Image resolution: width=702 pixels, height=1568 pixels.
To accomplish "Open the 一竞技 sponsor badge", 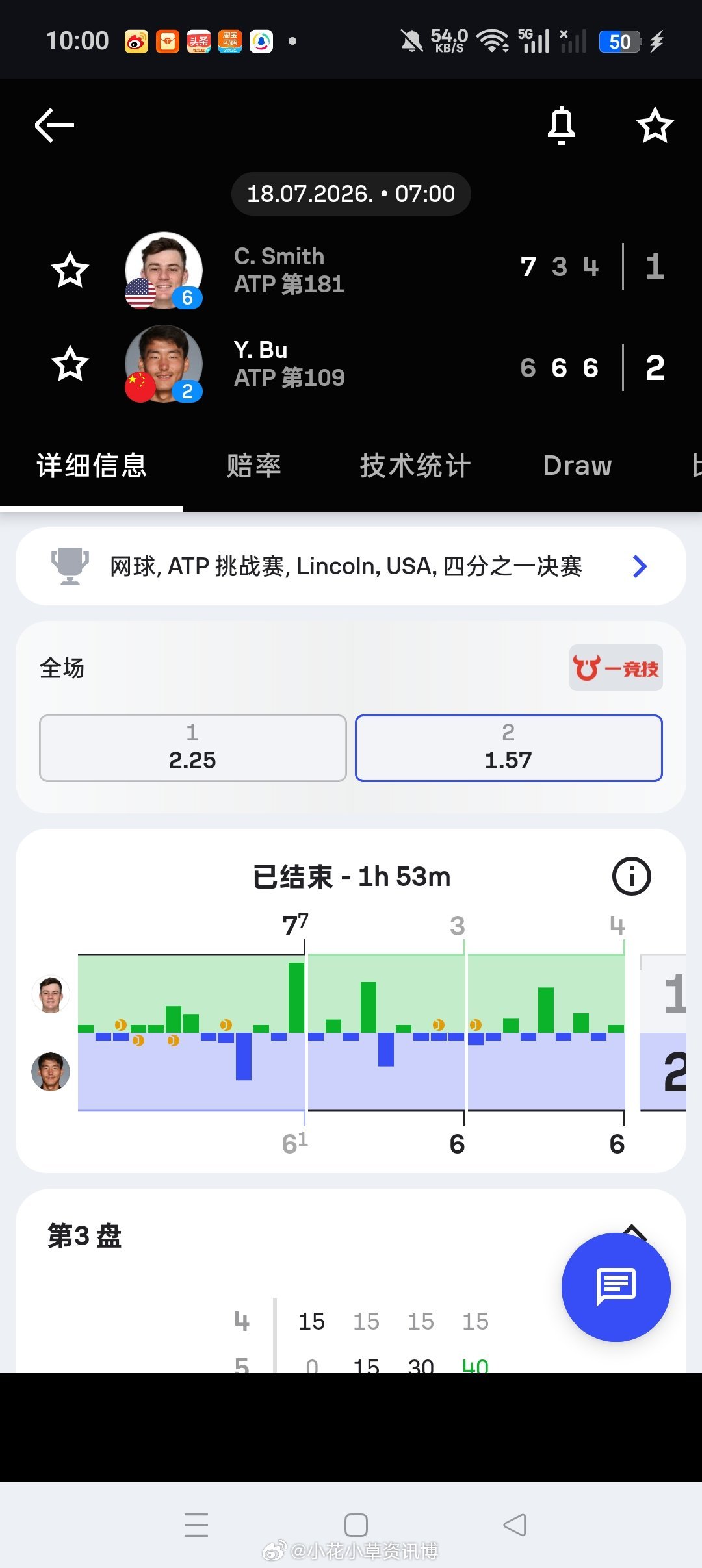I will pos(616,668).
